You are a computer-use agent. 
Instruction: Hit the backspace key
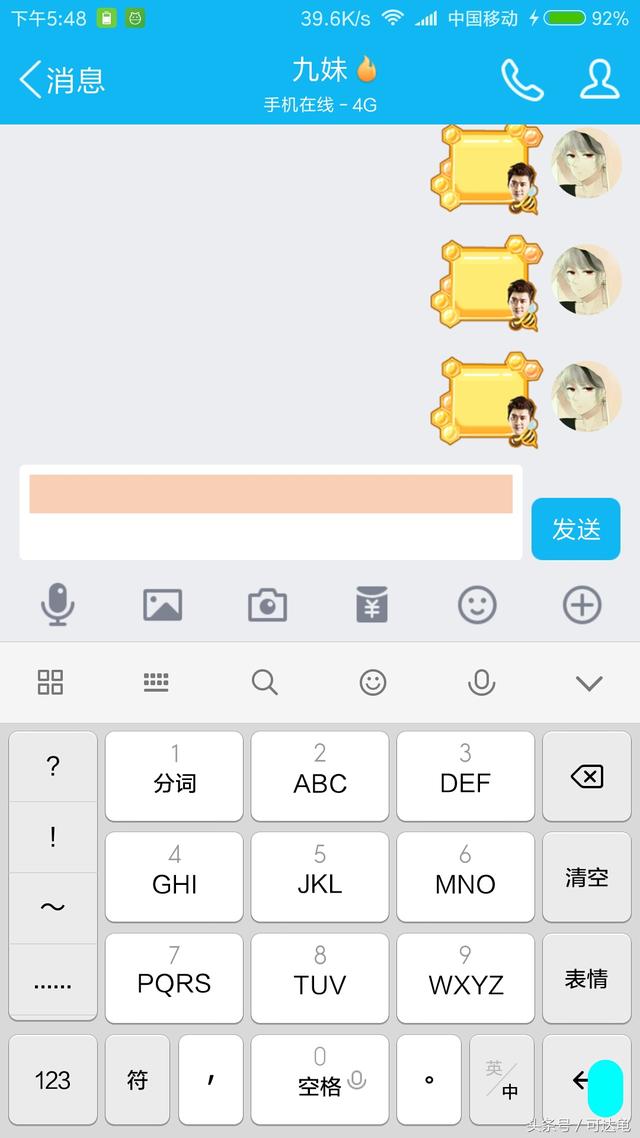pyautogui.click(x=586, y=777)
